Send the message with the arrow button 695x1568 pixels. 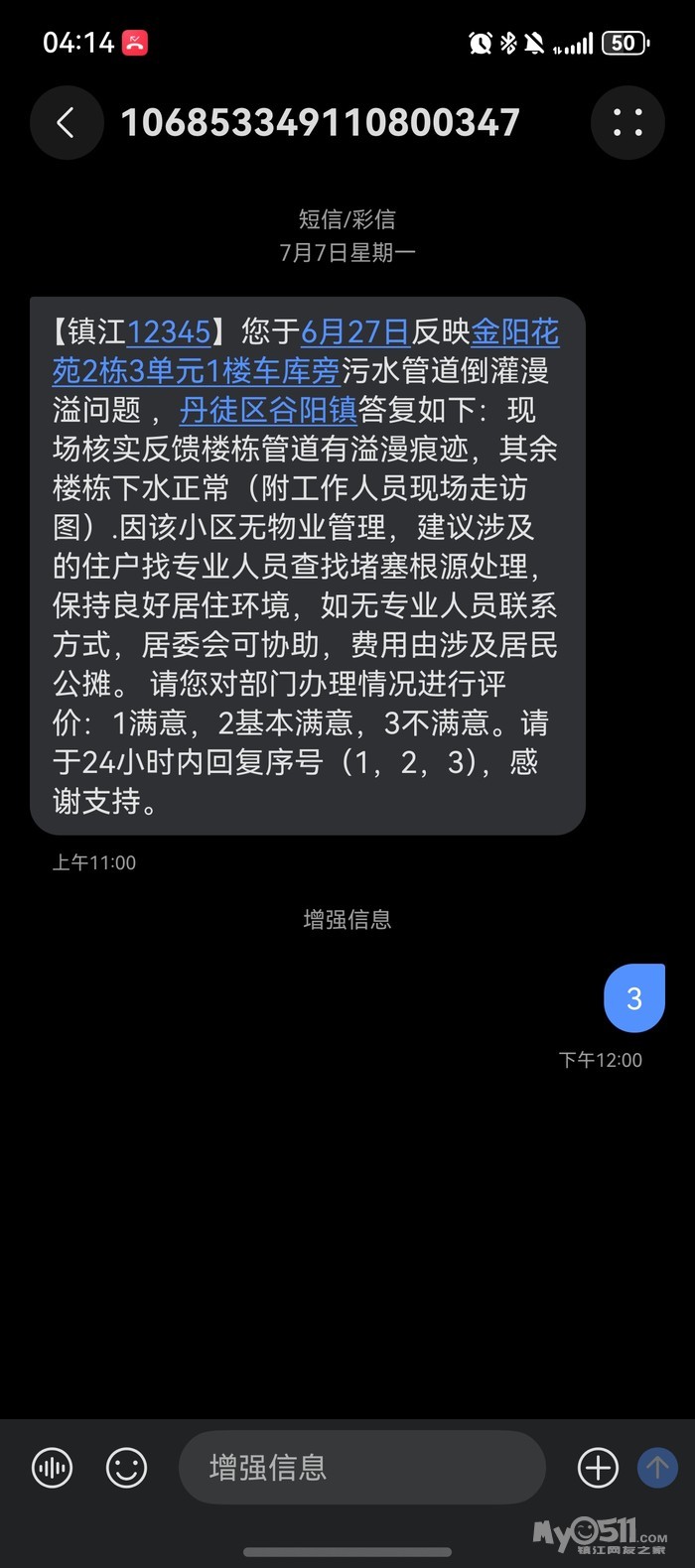point(656,1467)
